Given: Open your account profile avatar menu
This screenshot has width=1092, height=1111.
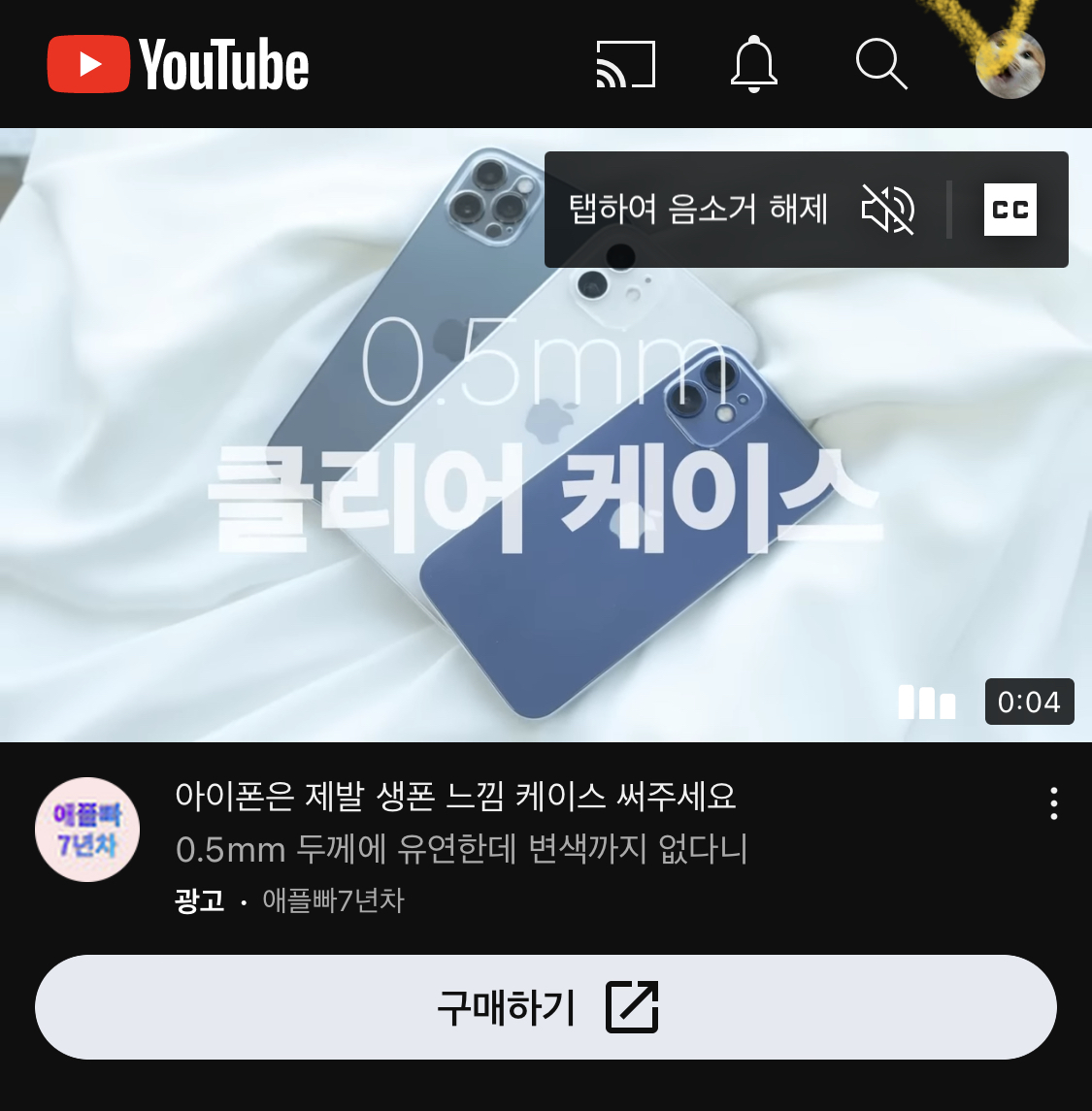Looking at the screenshot, I should click(1010, 63).
